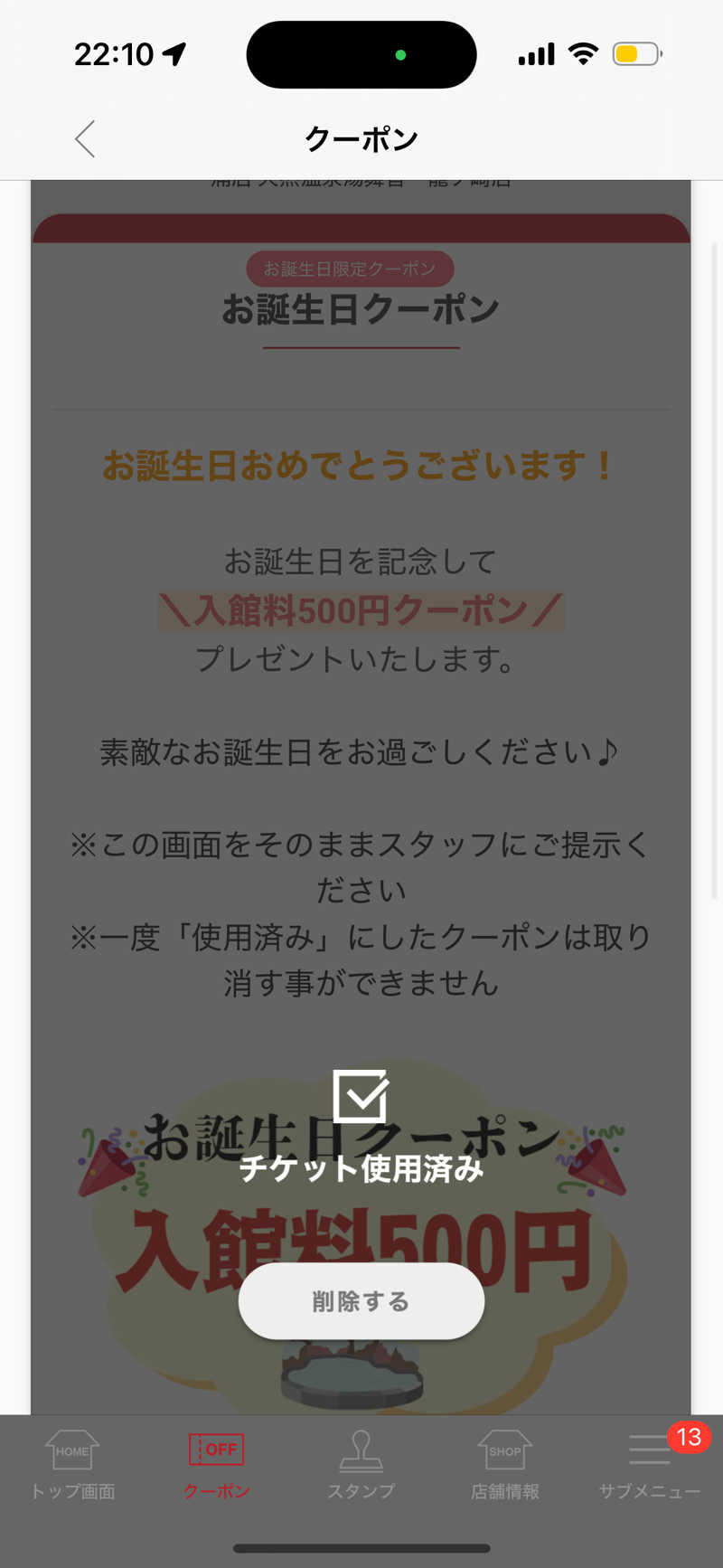The height and width of the screenshot is (1568, 723).
Task: Tap the HOME icon in bottom navigation
Action: point(71,1450)
